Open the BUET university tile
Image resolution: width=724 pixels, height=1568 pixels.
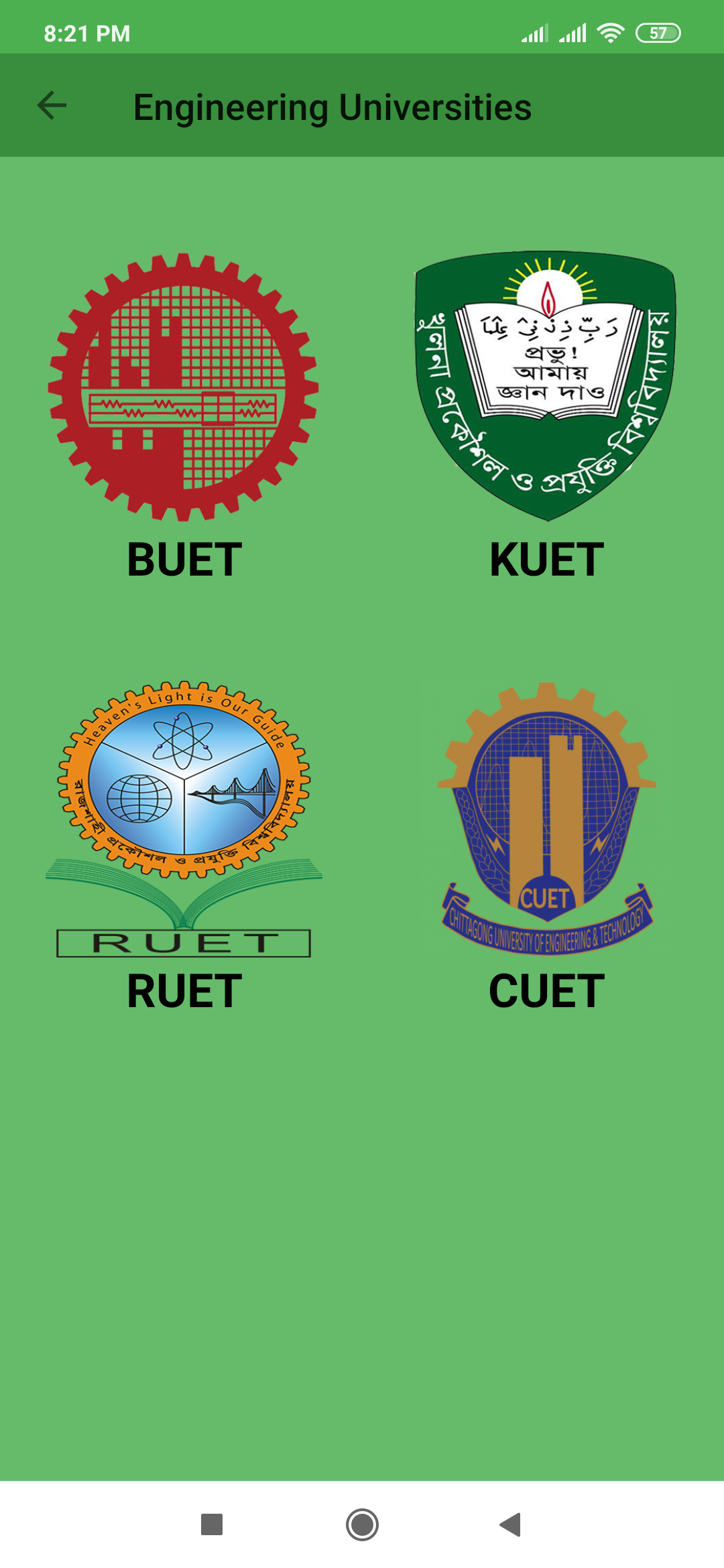coord(184,415)
